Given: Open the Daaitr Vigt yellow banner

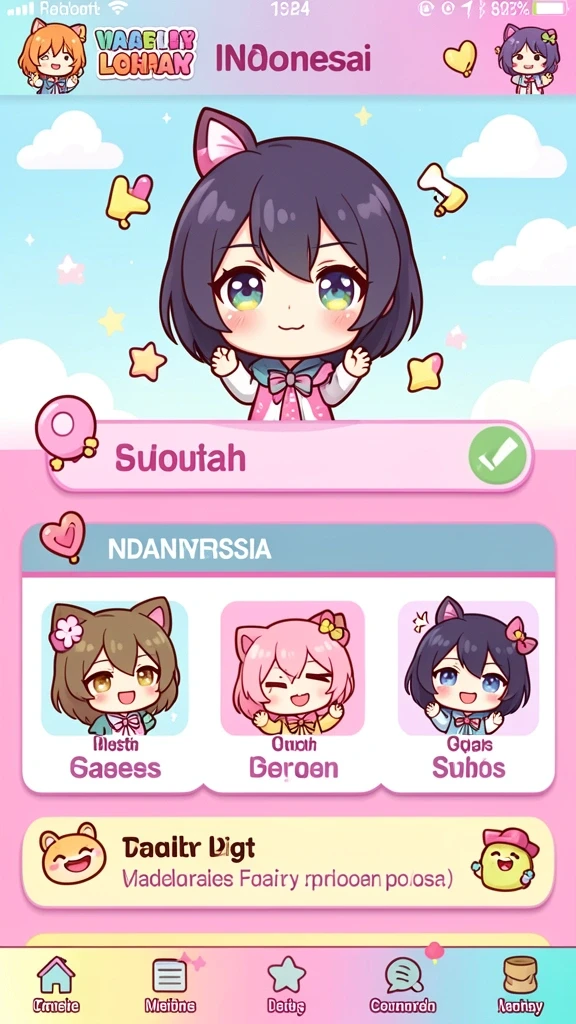Looking at the screenshot, I should pyautogui.click(x=288, y=862).
